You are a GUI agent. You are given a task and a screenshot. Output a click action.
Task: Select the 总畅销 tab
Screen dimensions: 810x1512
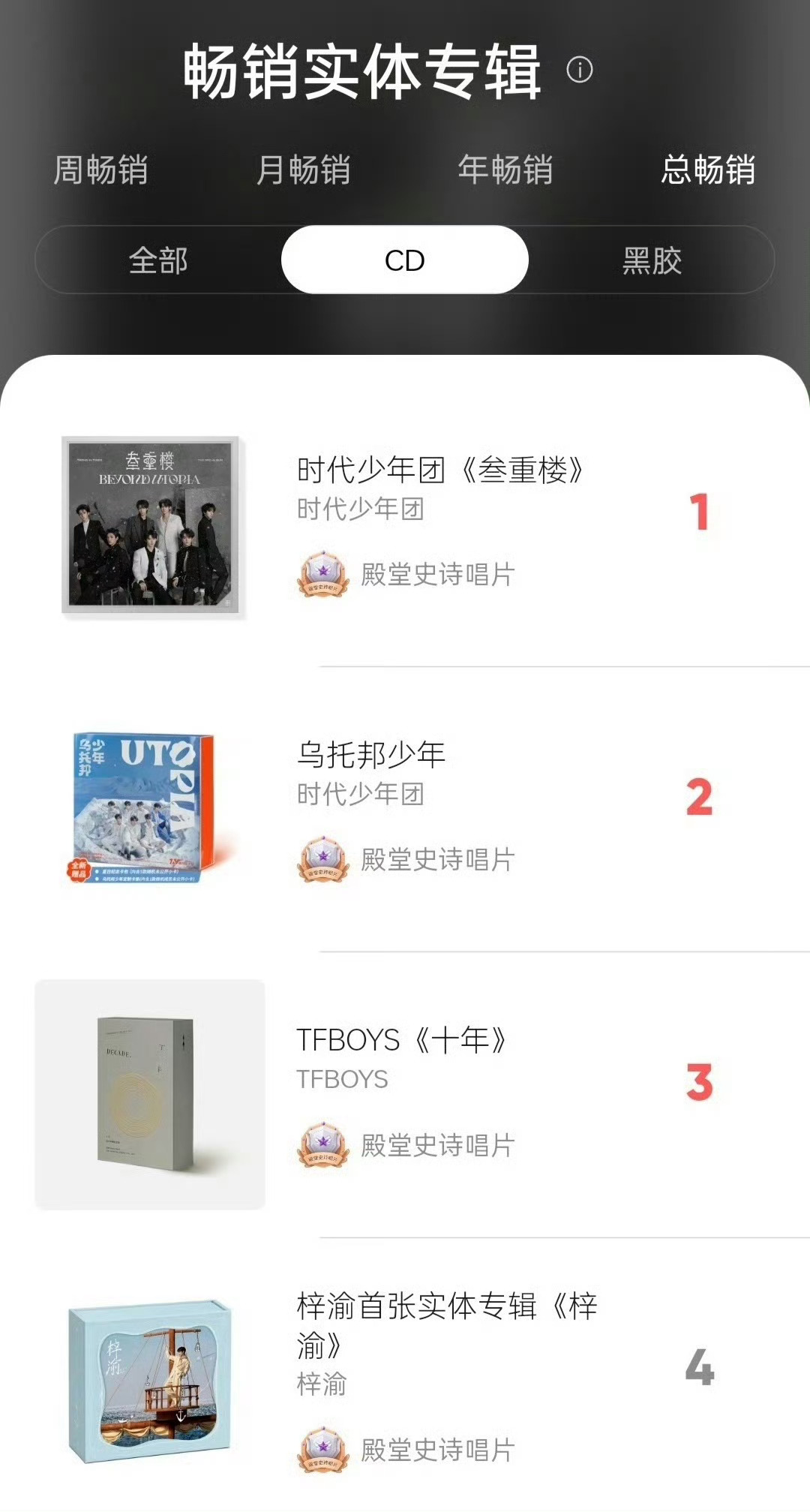708,170
